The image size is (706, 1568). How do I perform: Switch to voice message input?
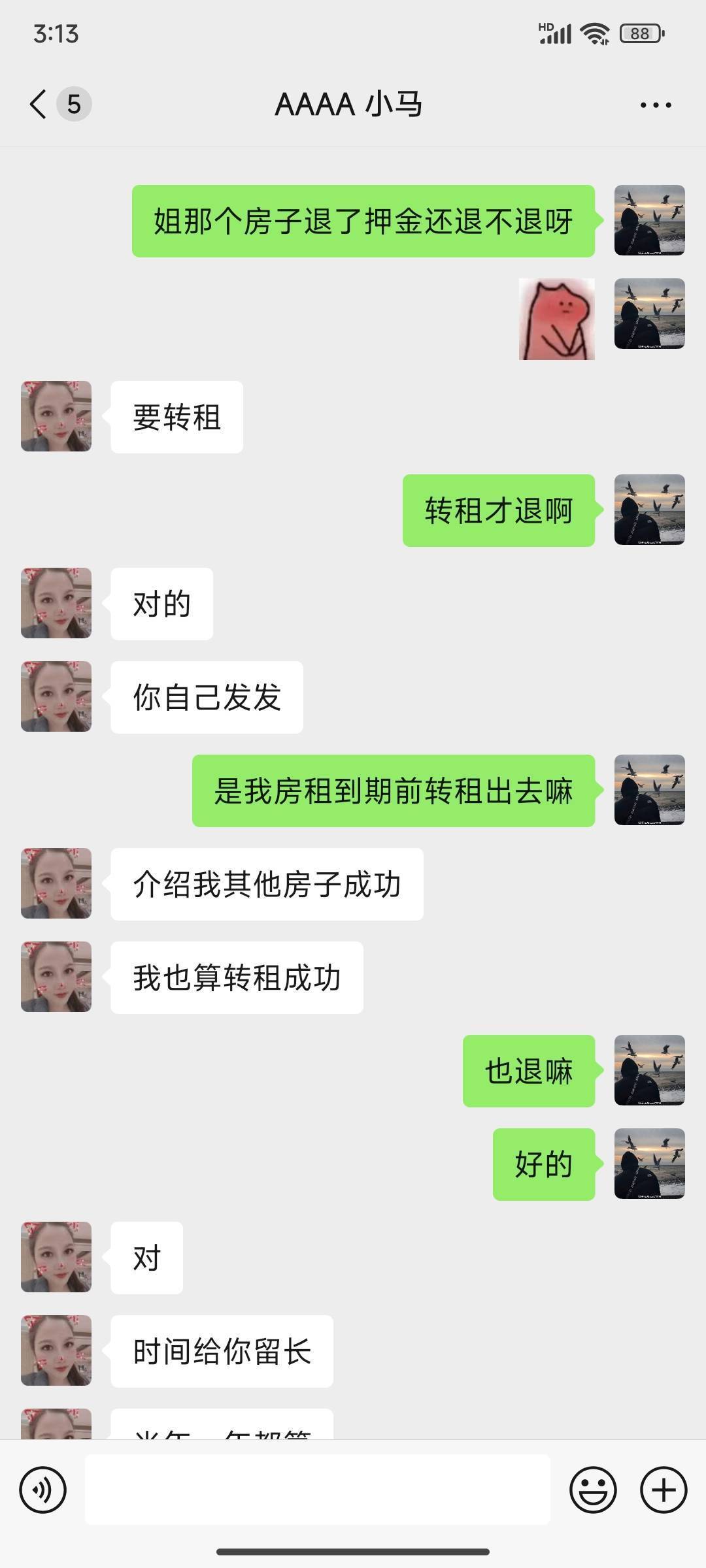(x=42, y=1490)
